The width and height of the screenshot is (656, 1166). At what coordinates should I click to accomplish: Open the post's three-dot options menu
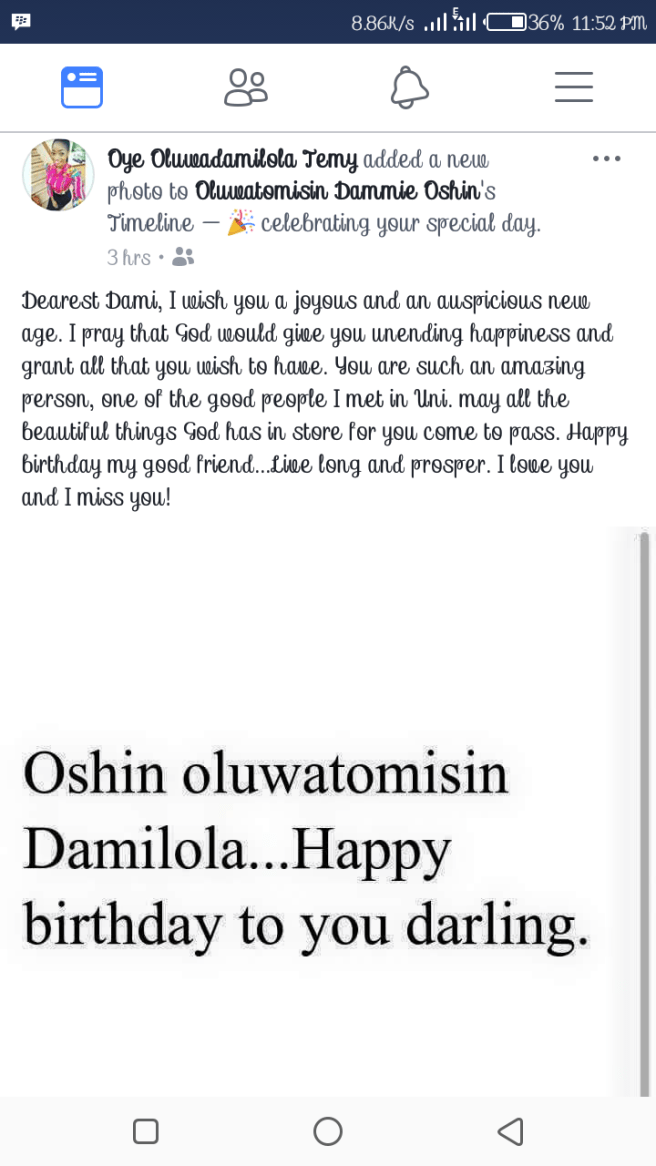(x=606, y=159)
